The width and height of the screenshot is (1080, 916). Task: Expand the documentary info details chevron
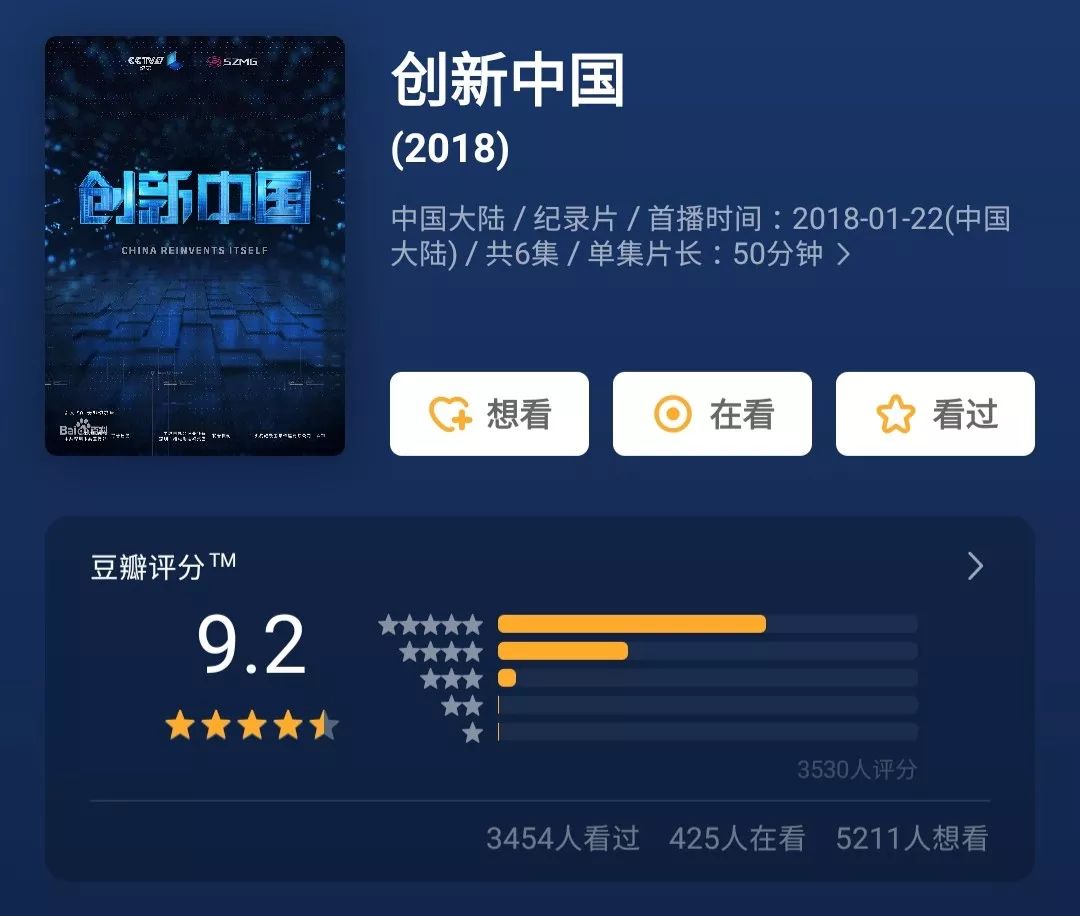pos(843,255)
